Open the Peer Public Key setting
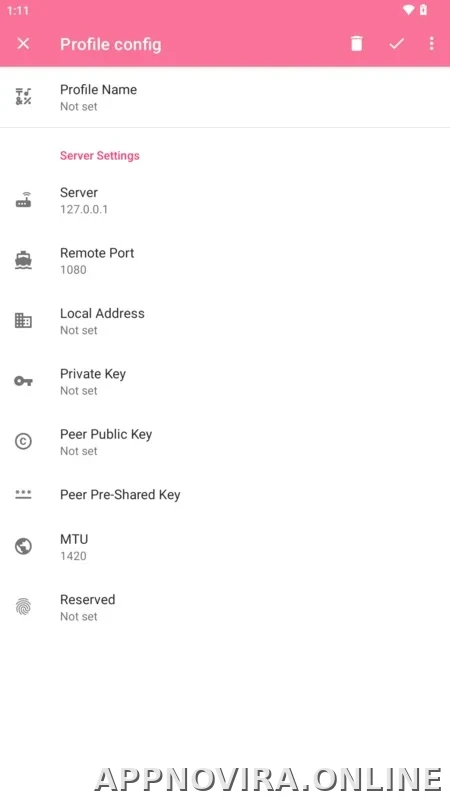 (x=225, y=442)
